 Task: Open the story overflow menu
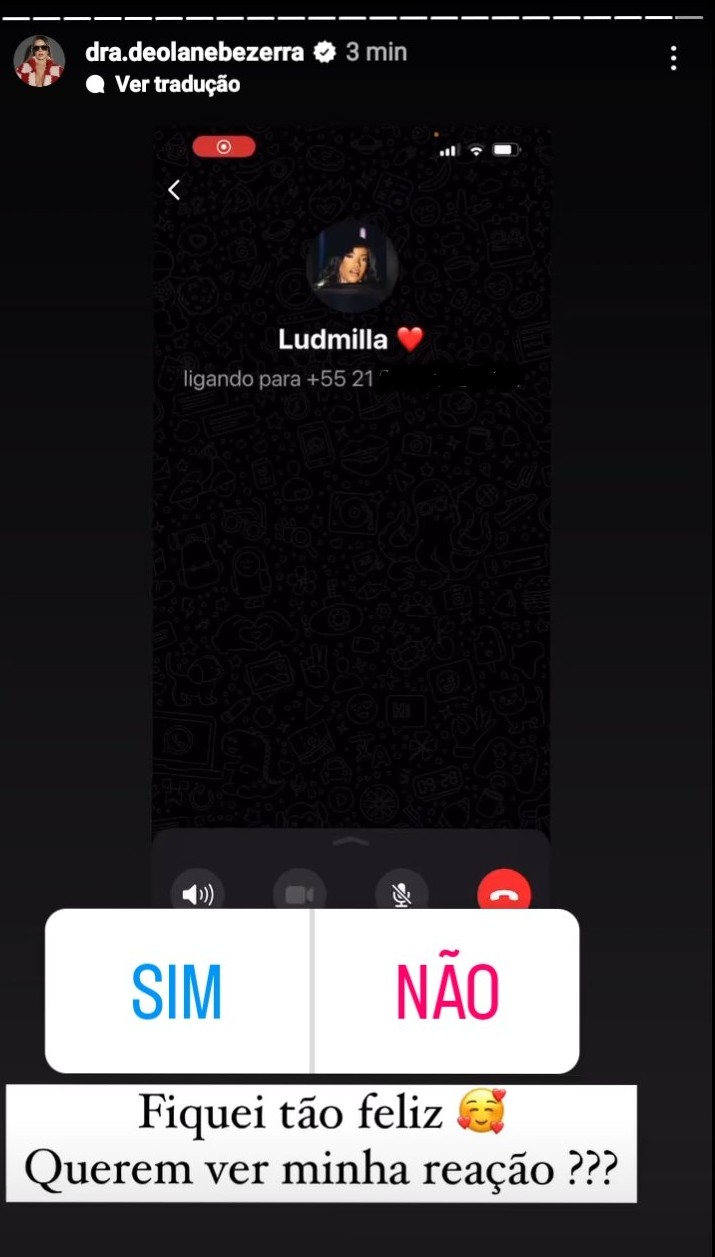[x=674, y=58]
